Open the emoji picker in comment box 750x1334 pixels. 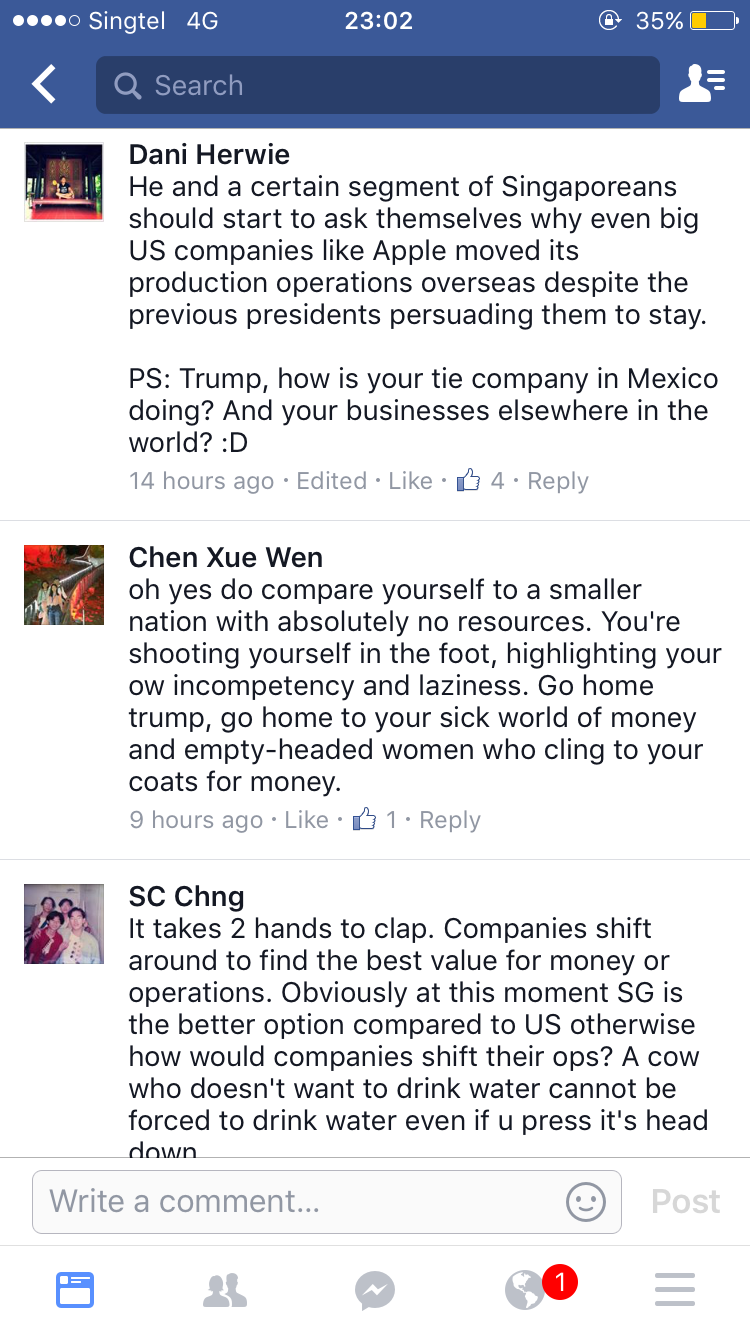586,1201
